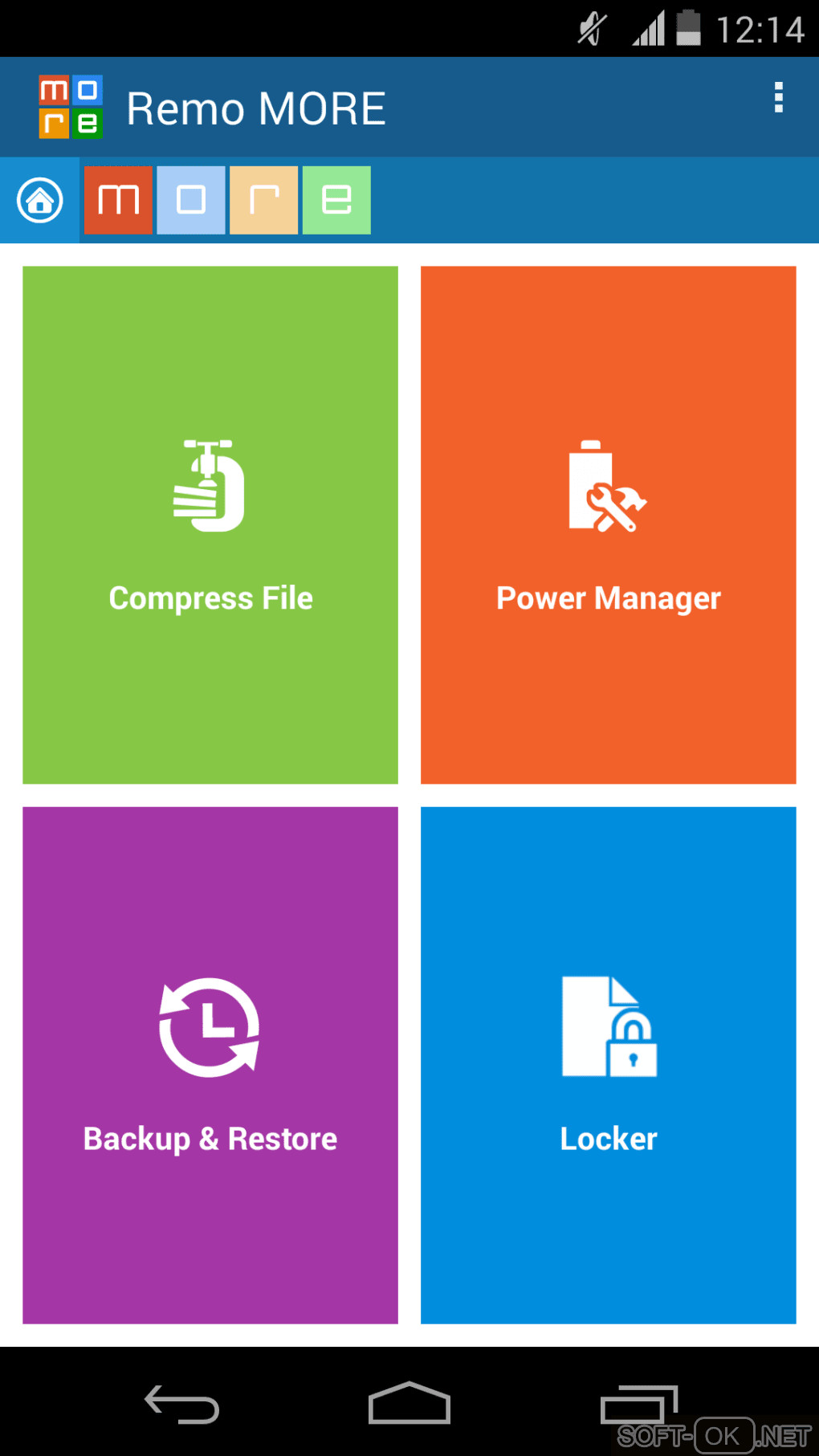Open recent apps from the navigation bar
819x1456 pixels.
coord(638,1404)
